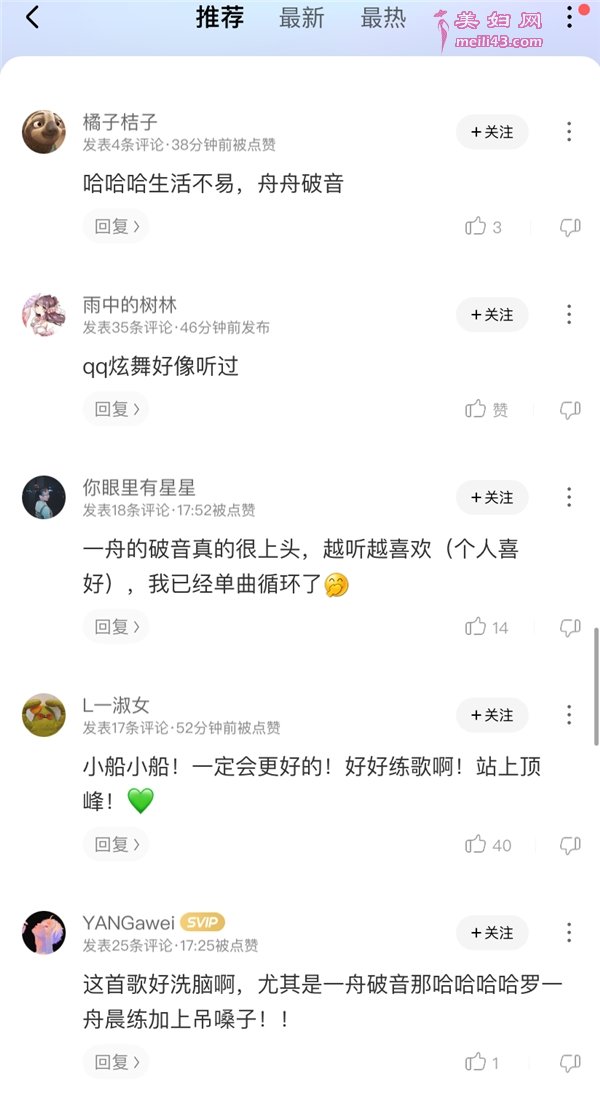Screen dimensions: 600x1095
Task: Reply to 橘子桔子's comment
Action: 116,227
